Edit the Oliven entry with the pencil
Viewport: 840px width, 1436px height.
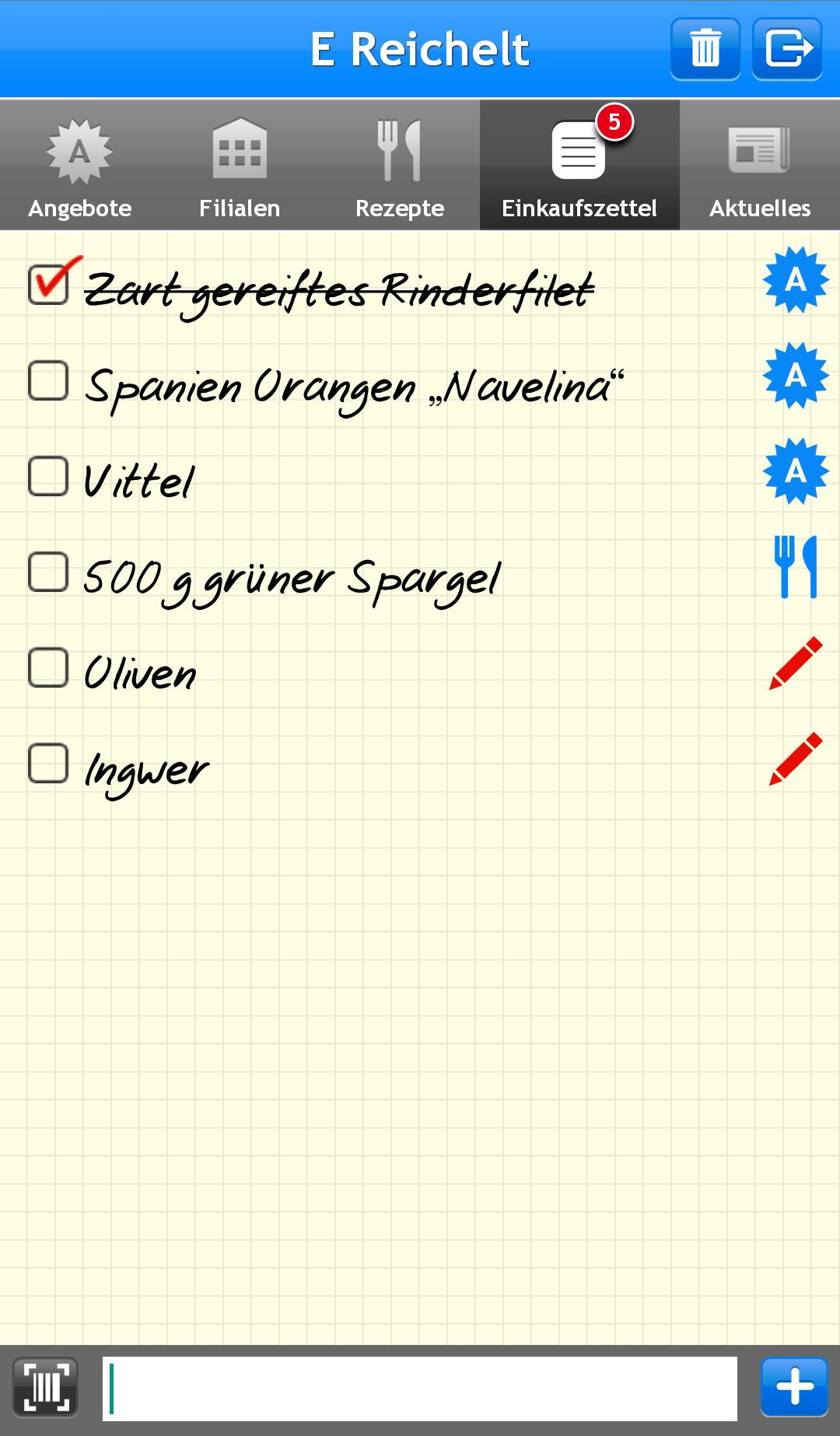pos(795,663)
